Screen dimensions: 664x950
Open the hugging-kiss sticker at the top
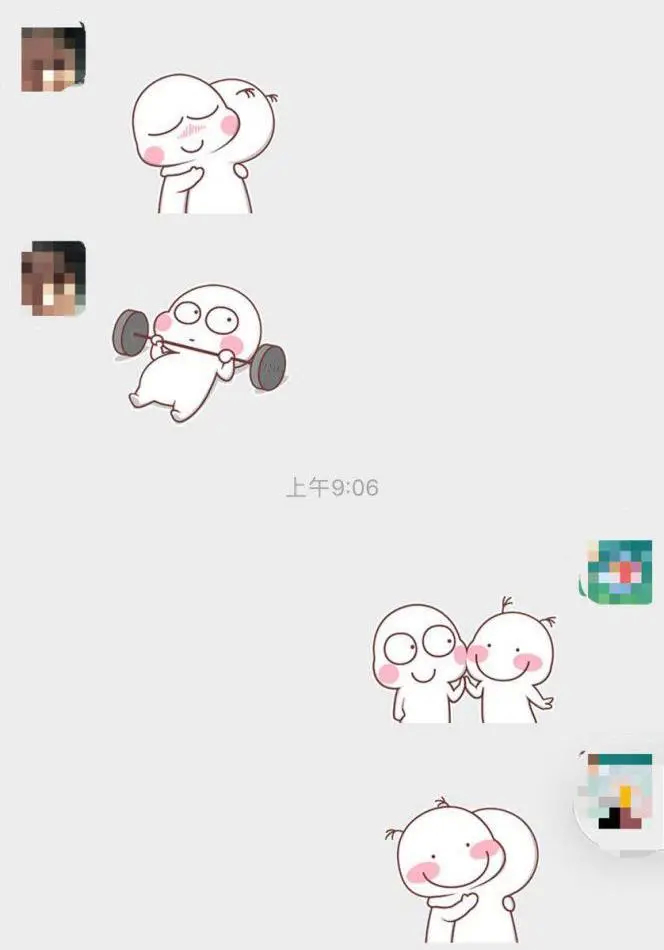[203, 143]
